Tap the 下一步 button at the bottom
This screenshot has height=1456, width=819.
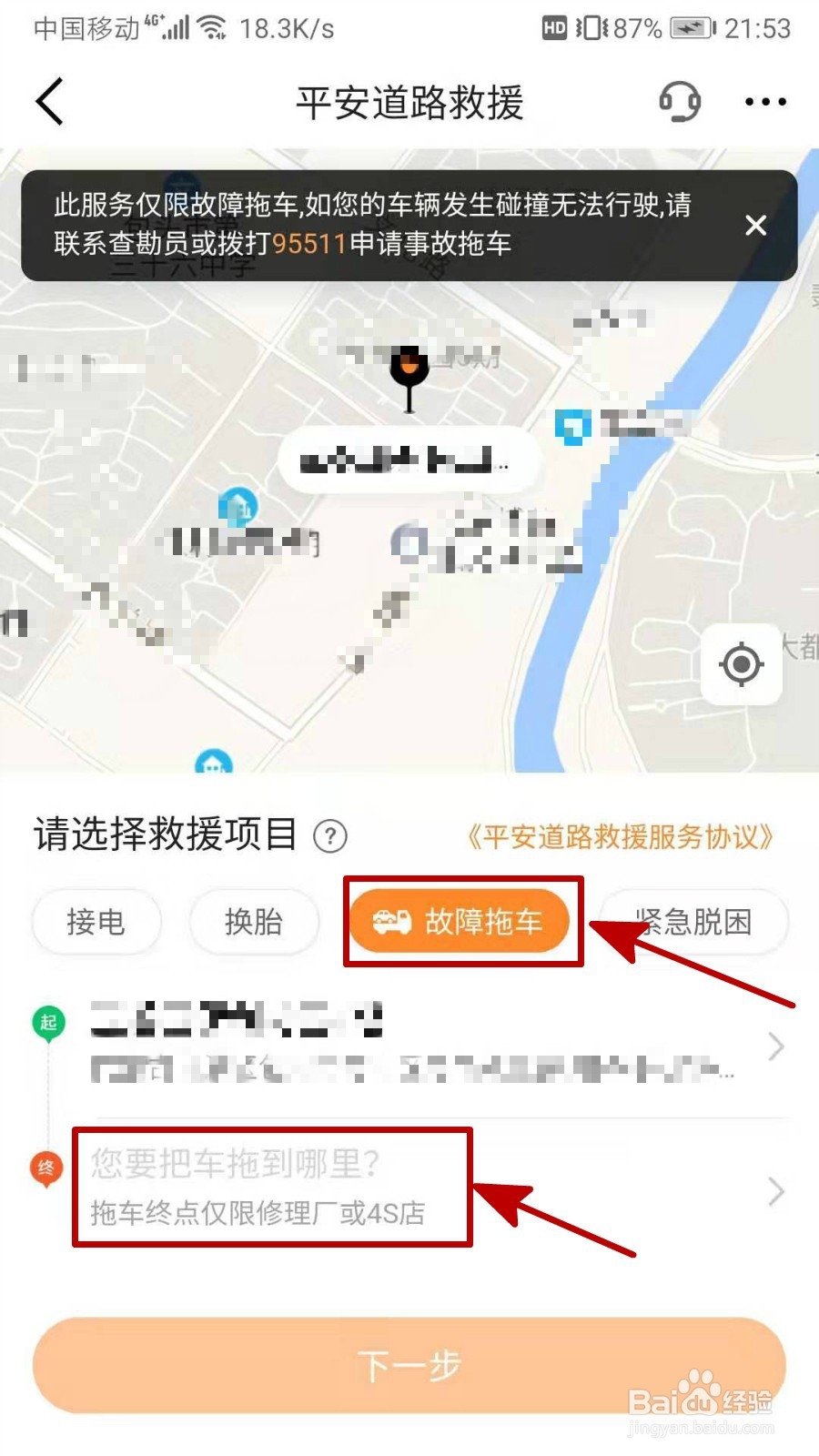point(409,1365)
